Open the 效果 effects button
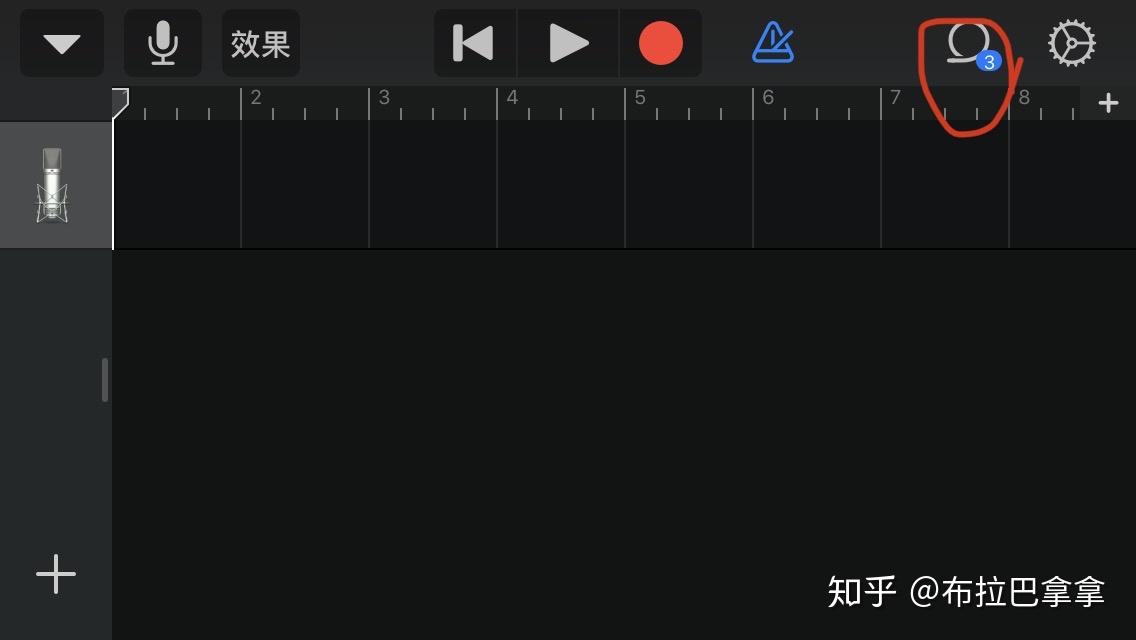Viewport: 1136px width, 640px height. point(261,43)
